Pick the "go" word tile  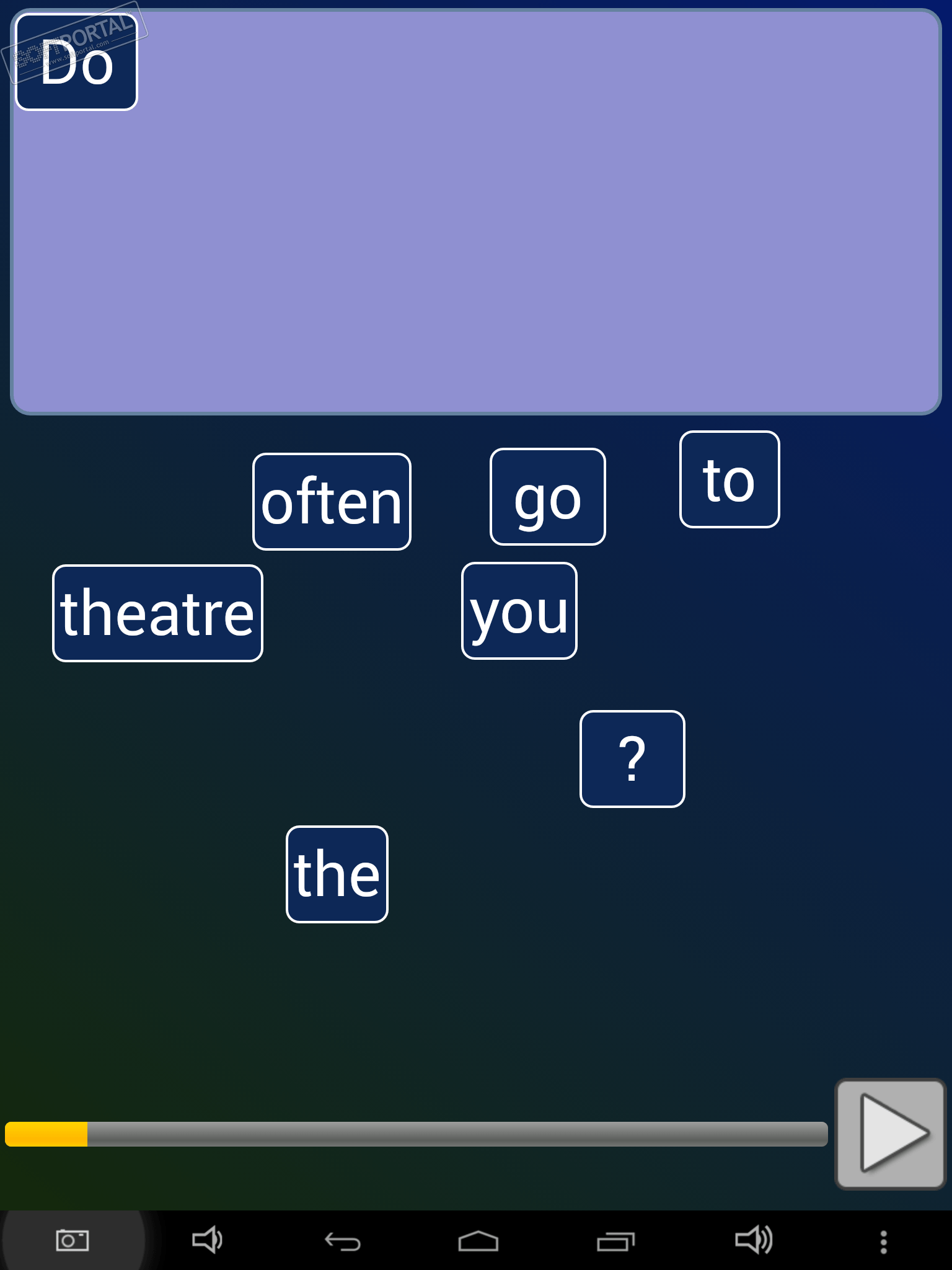547,497
